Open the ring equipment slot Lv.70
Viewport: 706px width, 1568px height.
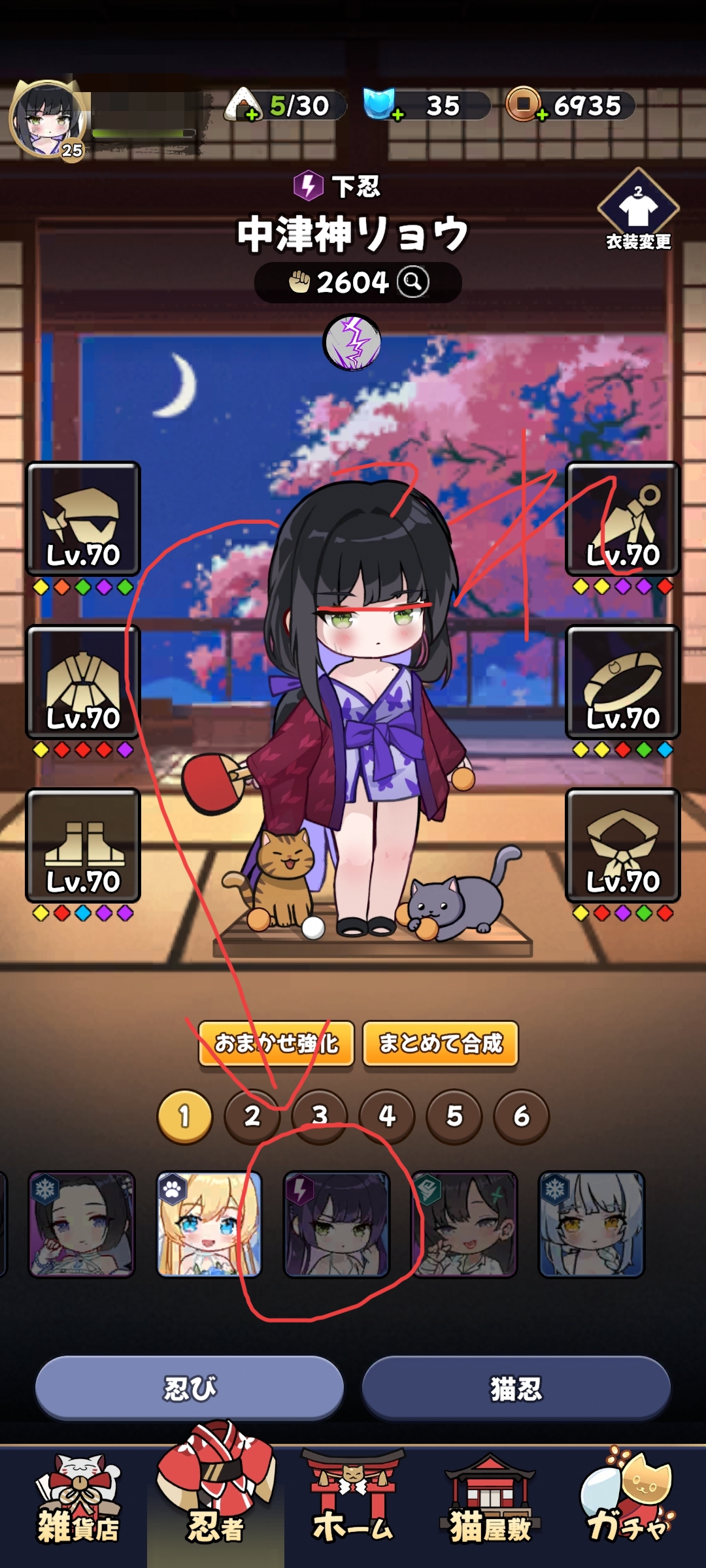[623, 682]
